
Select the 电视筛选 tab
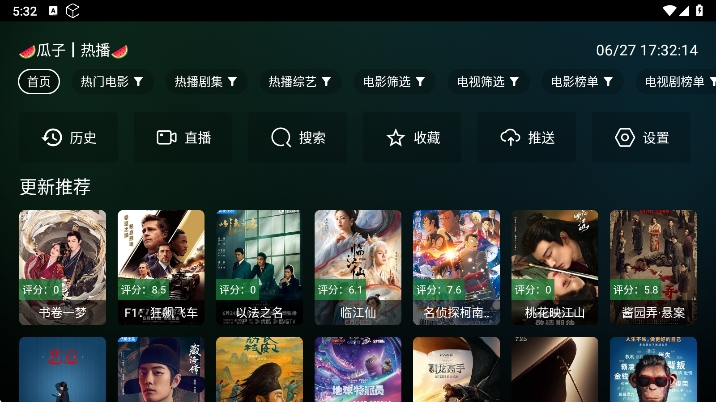(488, 82)
